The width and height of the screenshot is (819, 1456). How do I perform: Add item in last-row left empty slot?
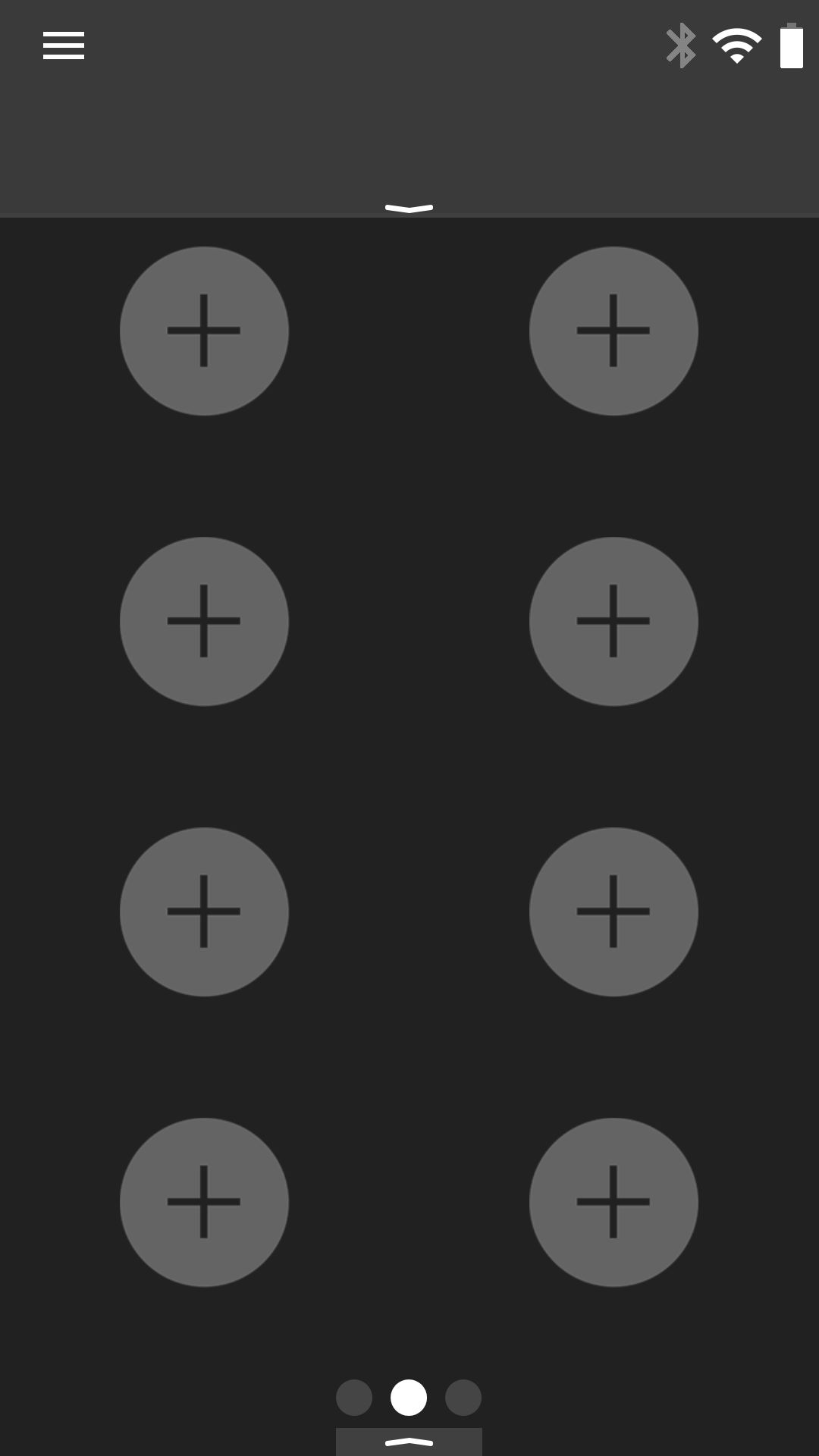[x=204, y=1202]
